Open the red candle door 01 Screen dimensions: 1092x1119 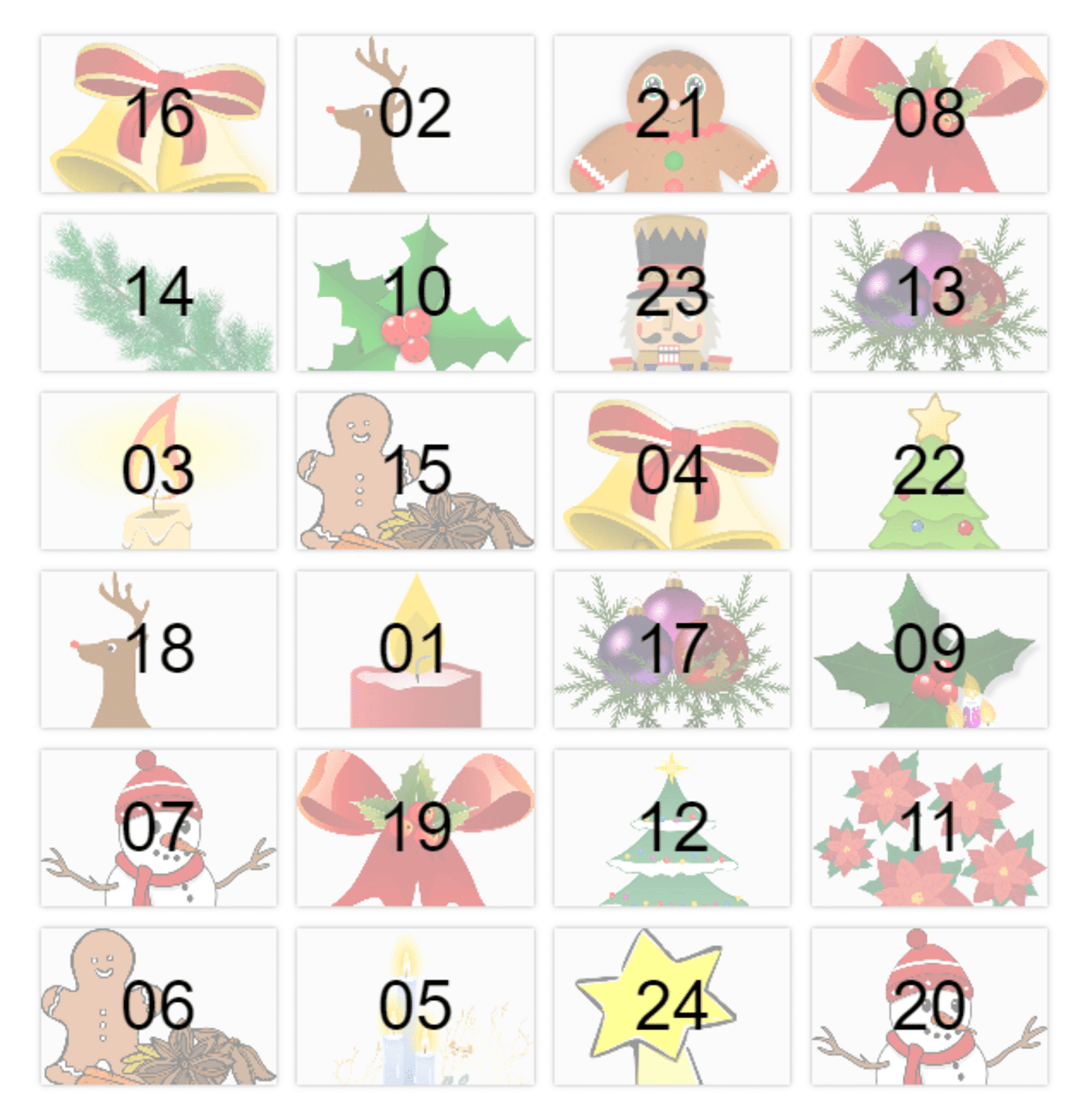tap(415, 649)
